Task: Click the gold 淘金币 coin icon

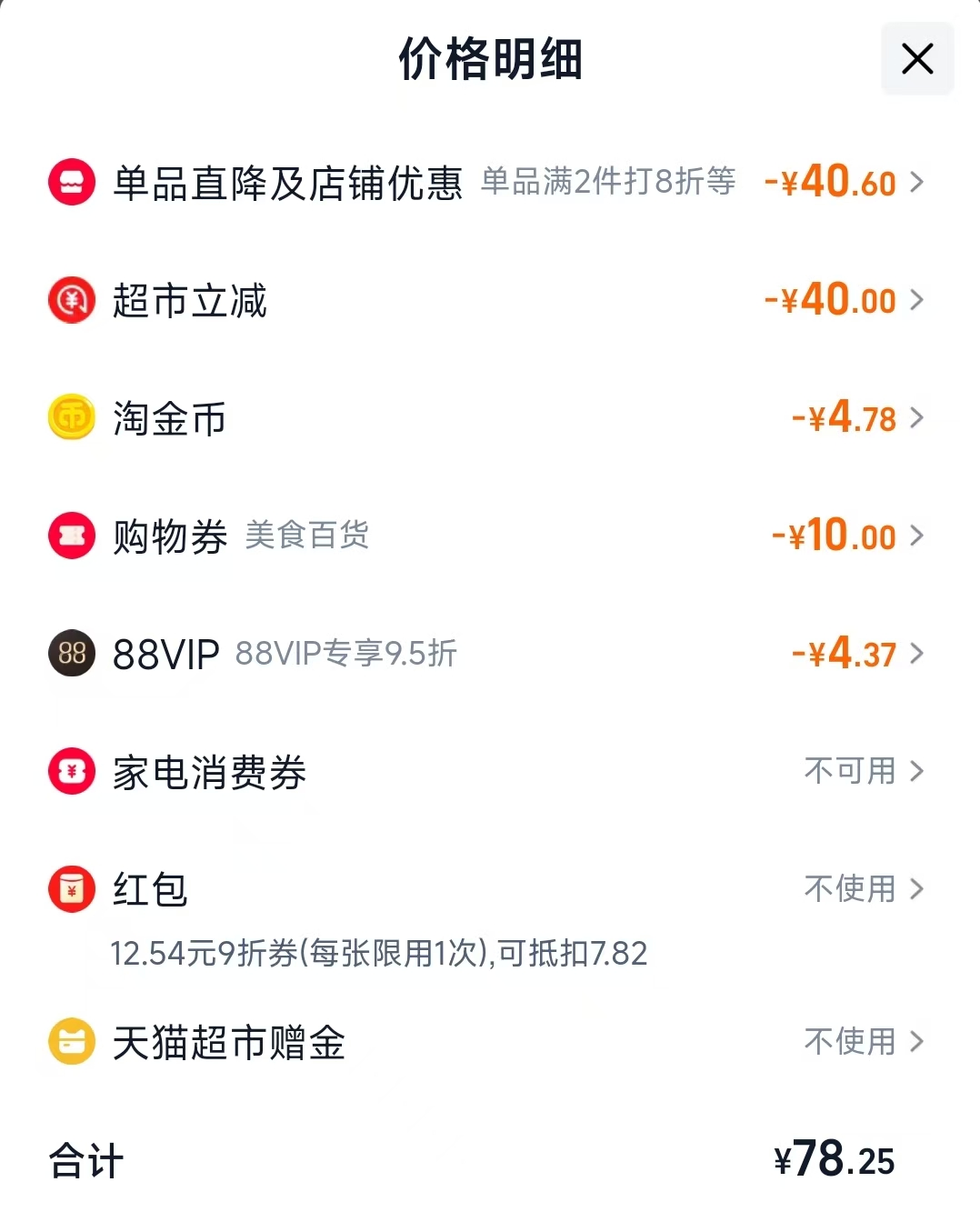Action: [71, 418]
